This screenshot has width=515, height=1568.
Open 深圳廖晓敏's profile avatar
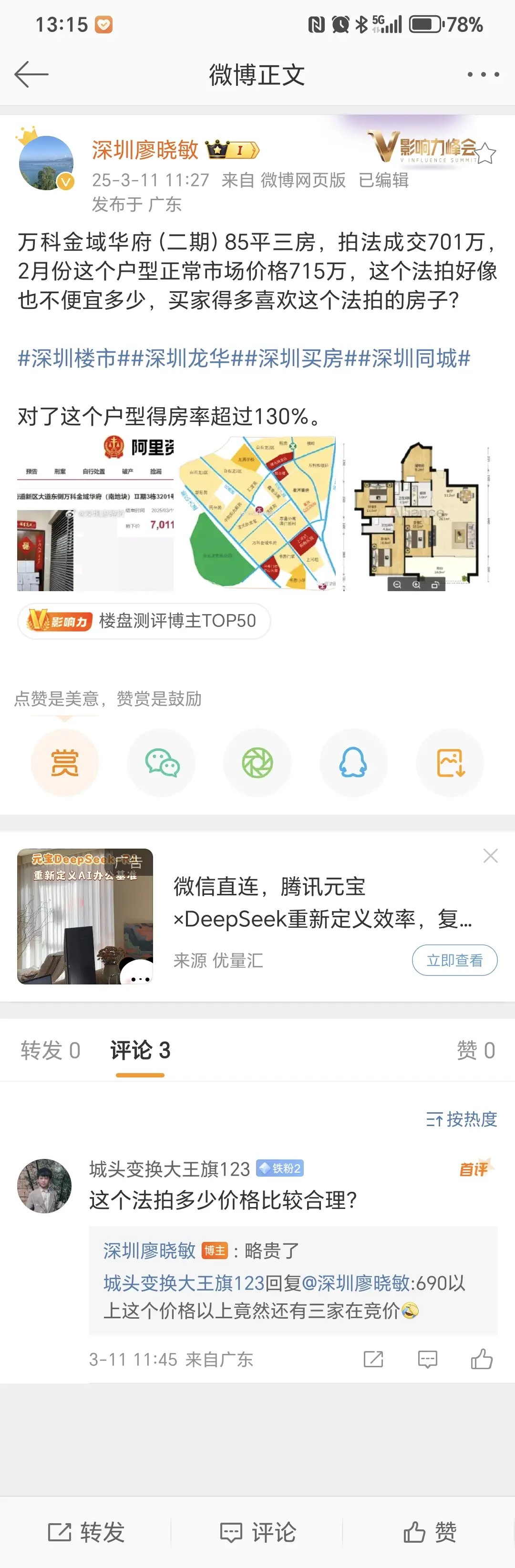(x=46, y=163)
